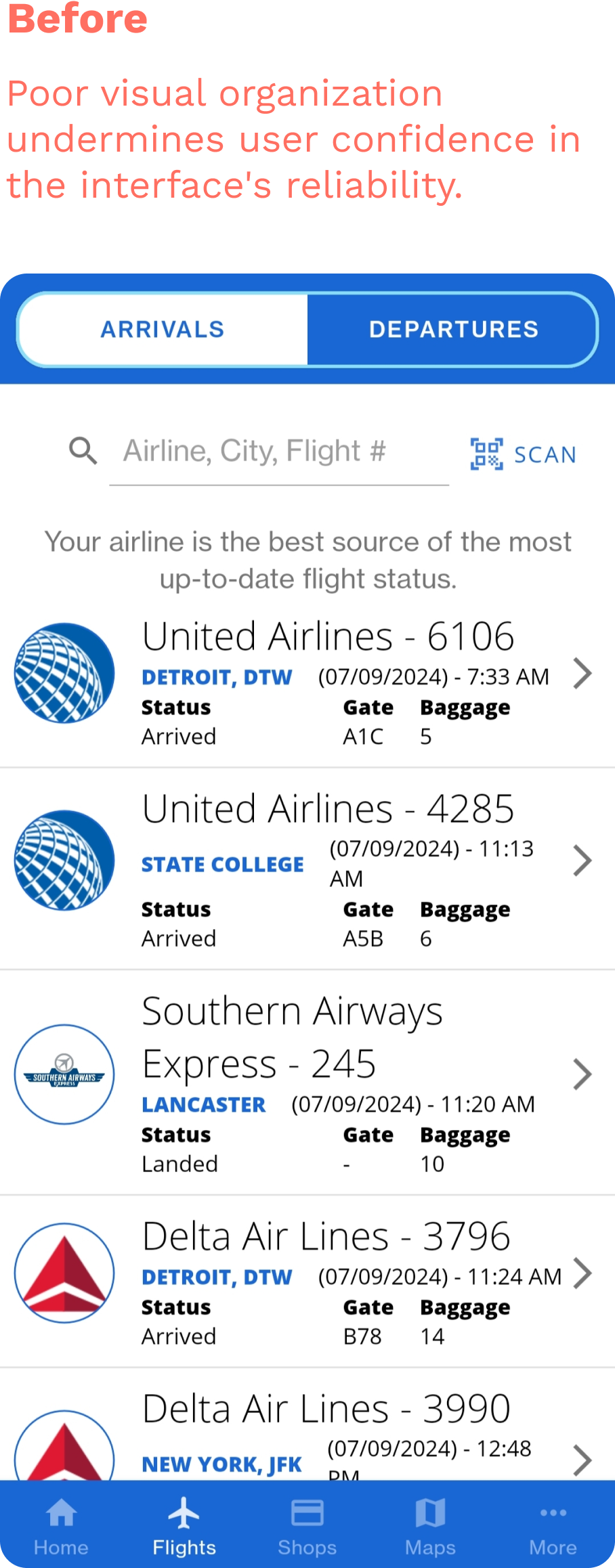
Task: Scan a boarding pass with SCAN
Action: [524, 454]
